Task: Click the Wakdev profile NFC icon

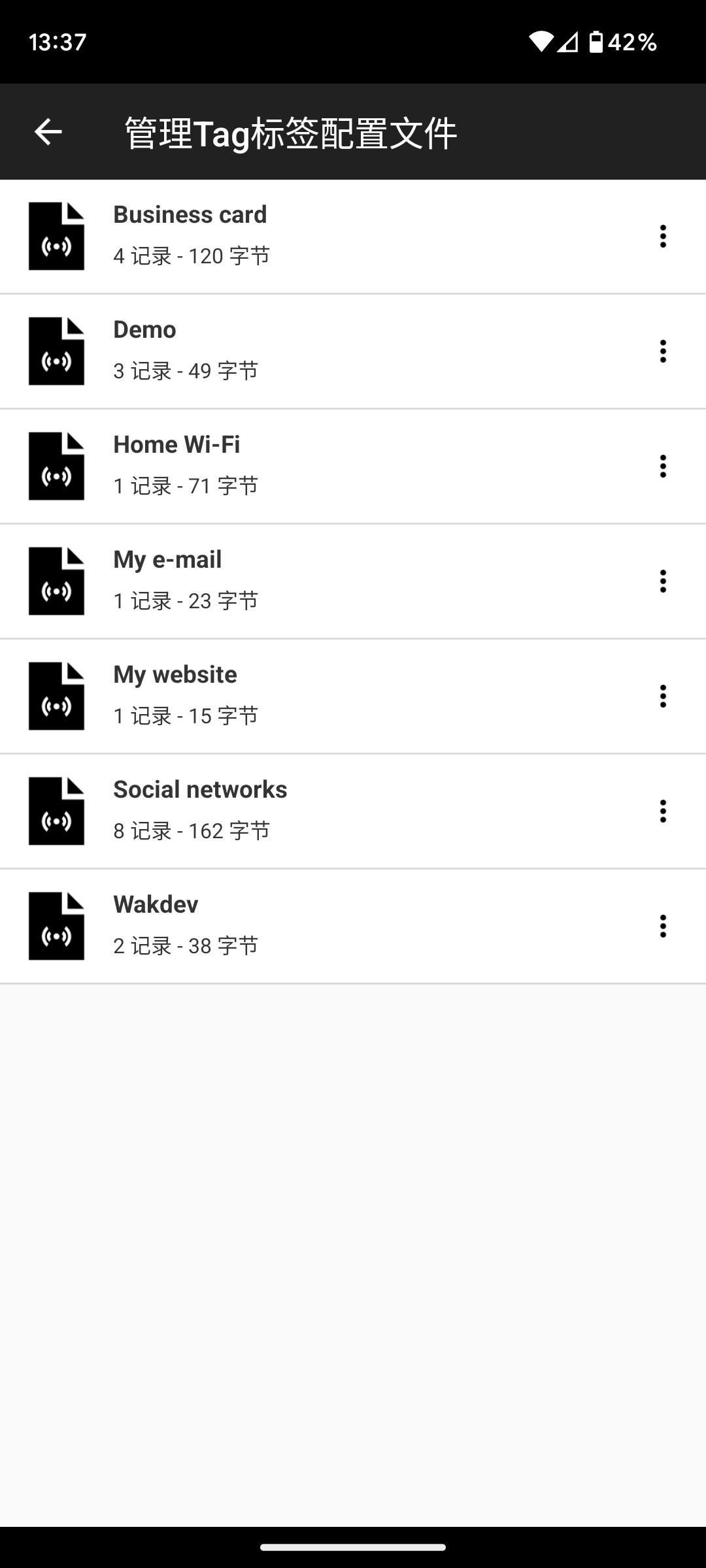Action: click(x=56, y=926)
